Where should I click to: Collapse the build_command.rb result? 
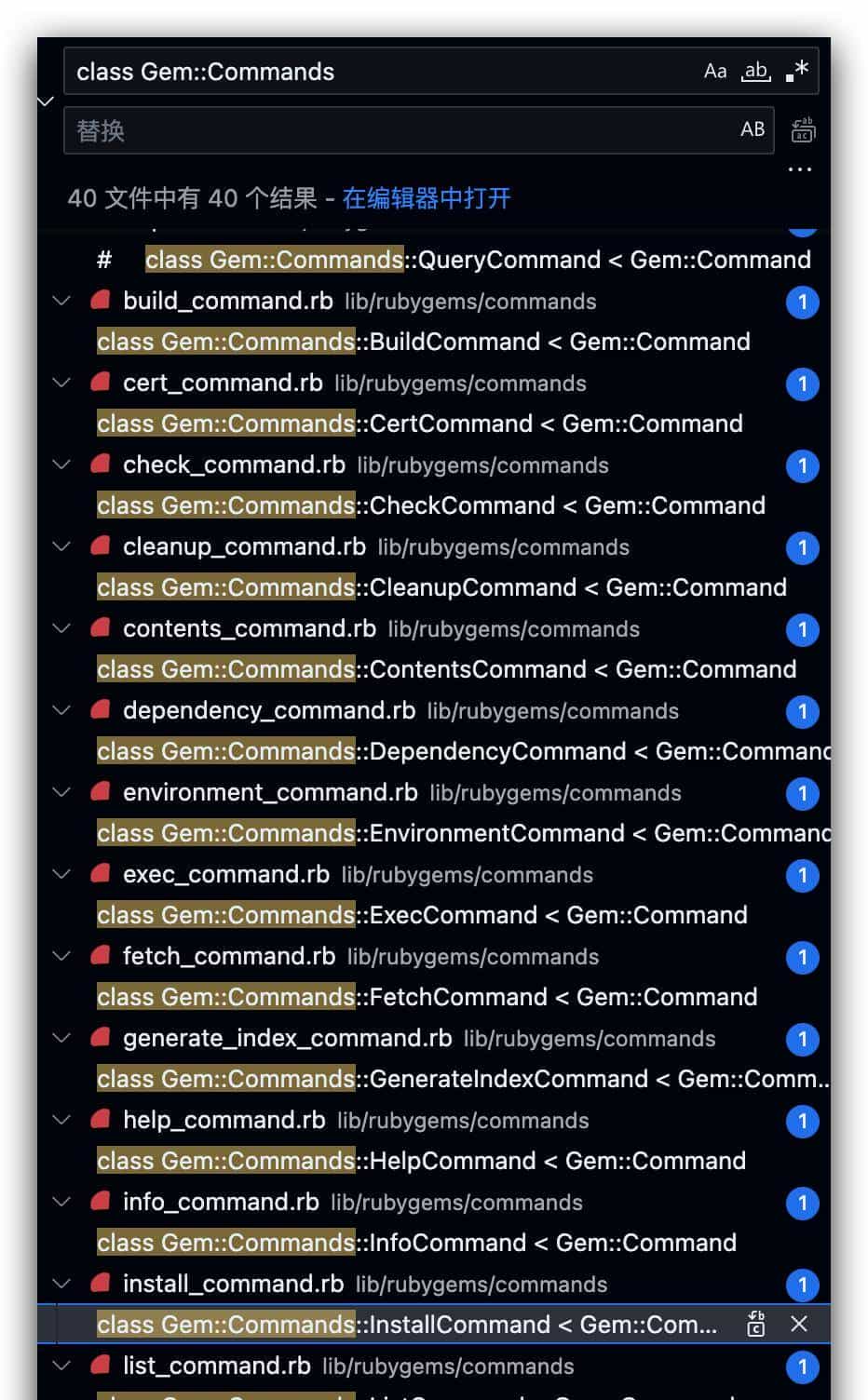pos(61,301)
